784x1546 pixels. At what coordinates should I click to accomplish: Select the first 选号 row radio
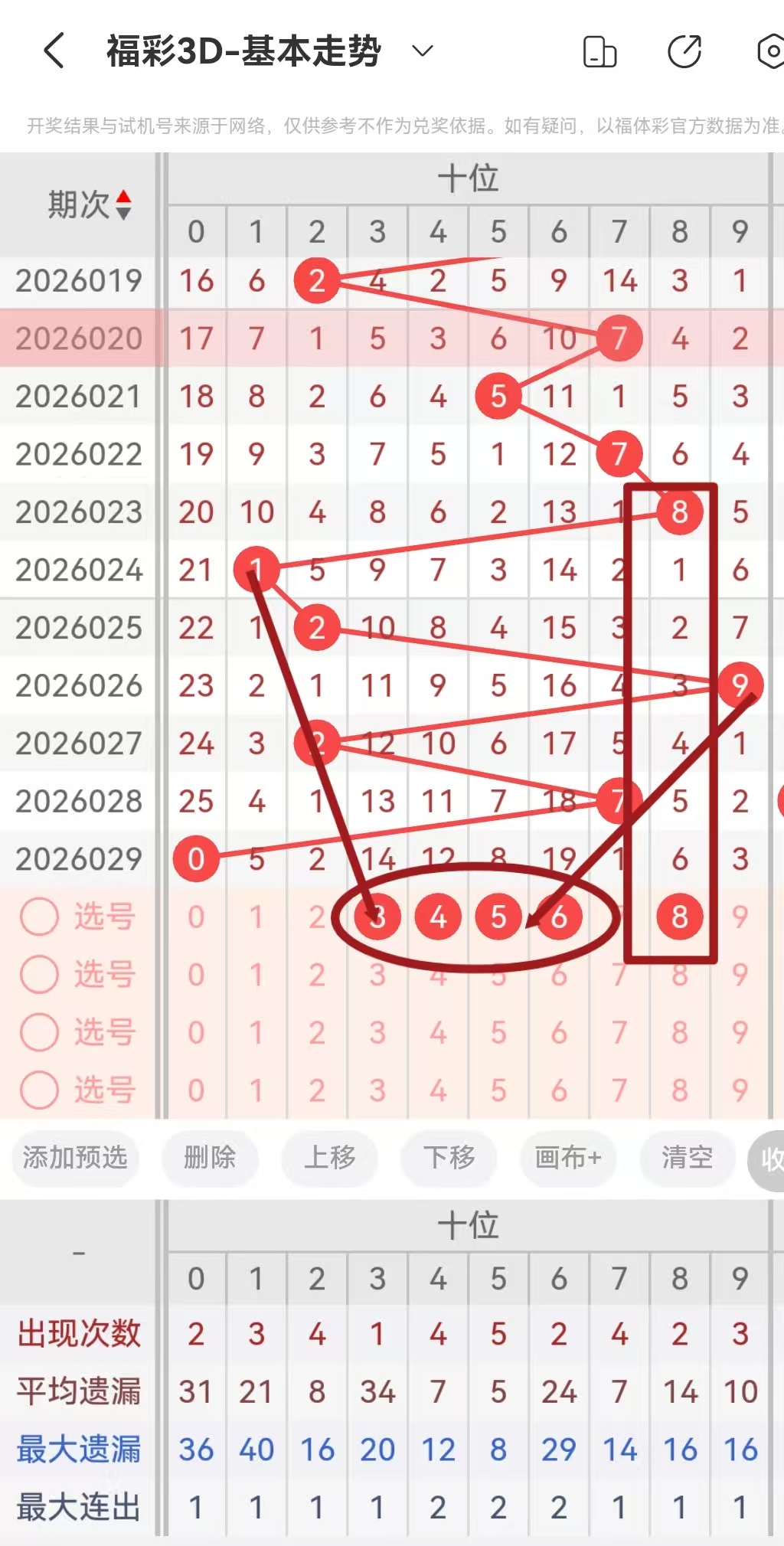coord(39,917)
